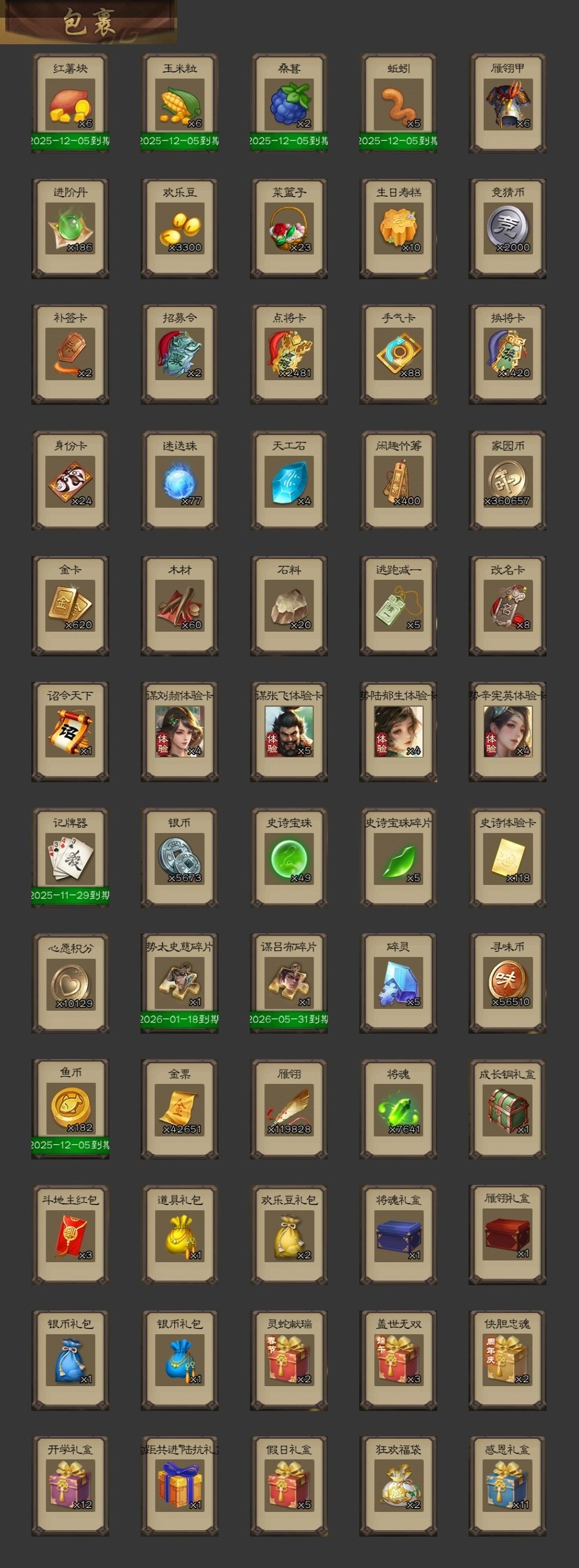
Task: Open the 成长铜礼盒 chest
Action: (x=507, y=1109)
